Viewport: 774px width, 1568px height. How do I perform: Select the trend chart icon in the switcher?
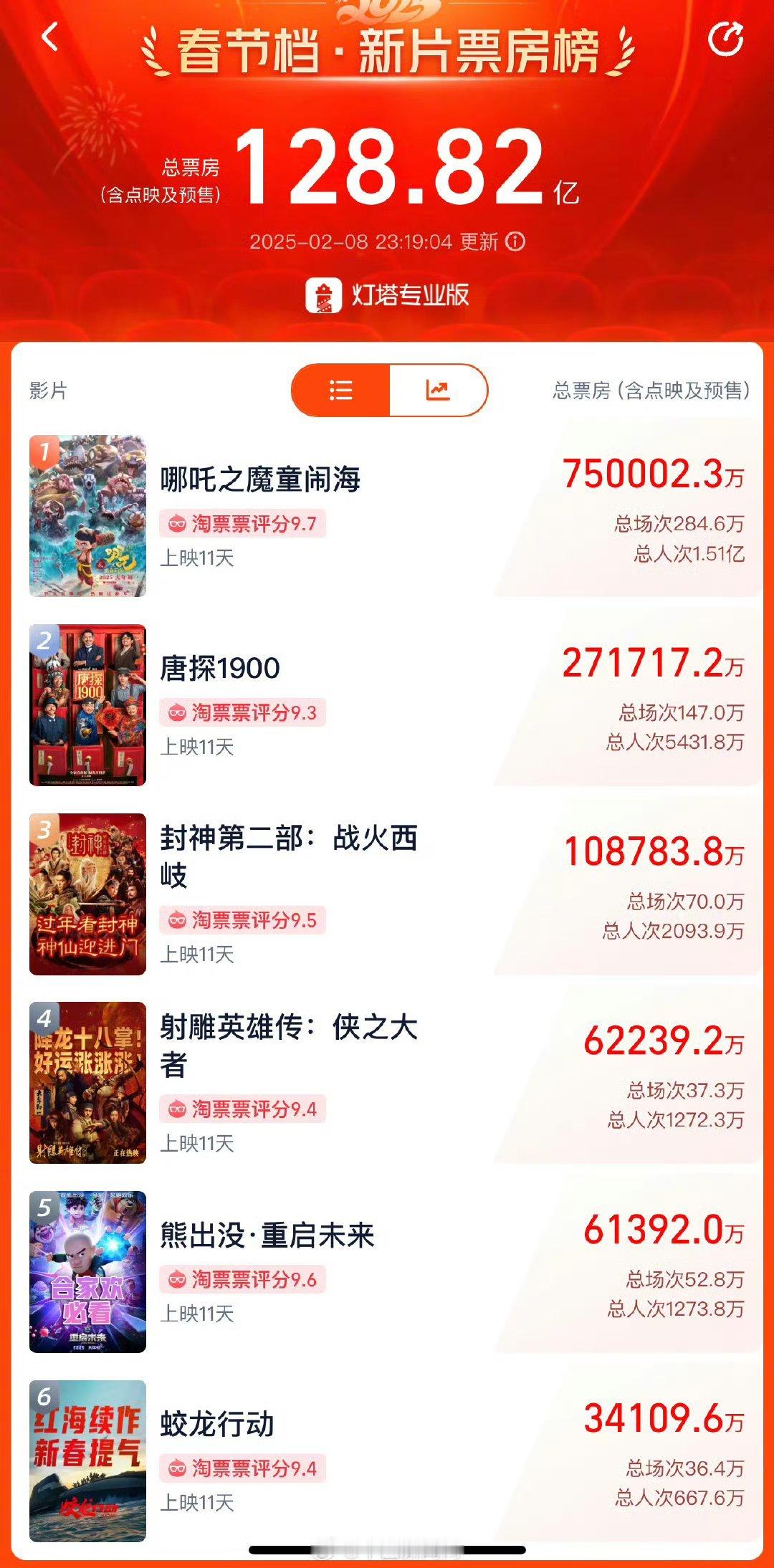pyautogui.click(x=439, y=391)
